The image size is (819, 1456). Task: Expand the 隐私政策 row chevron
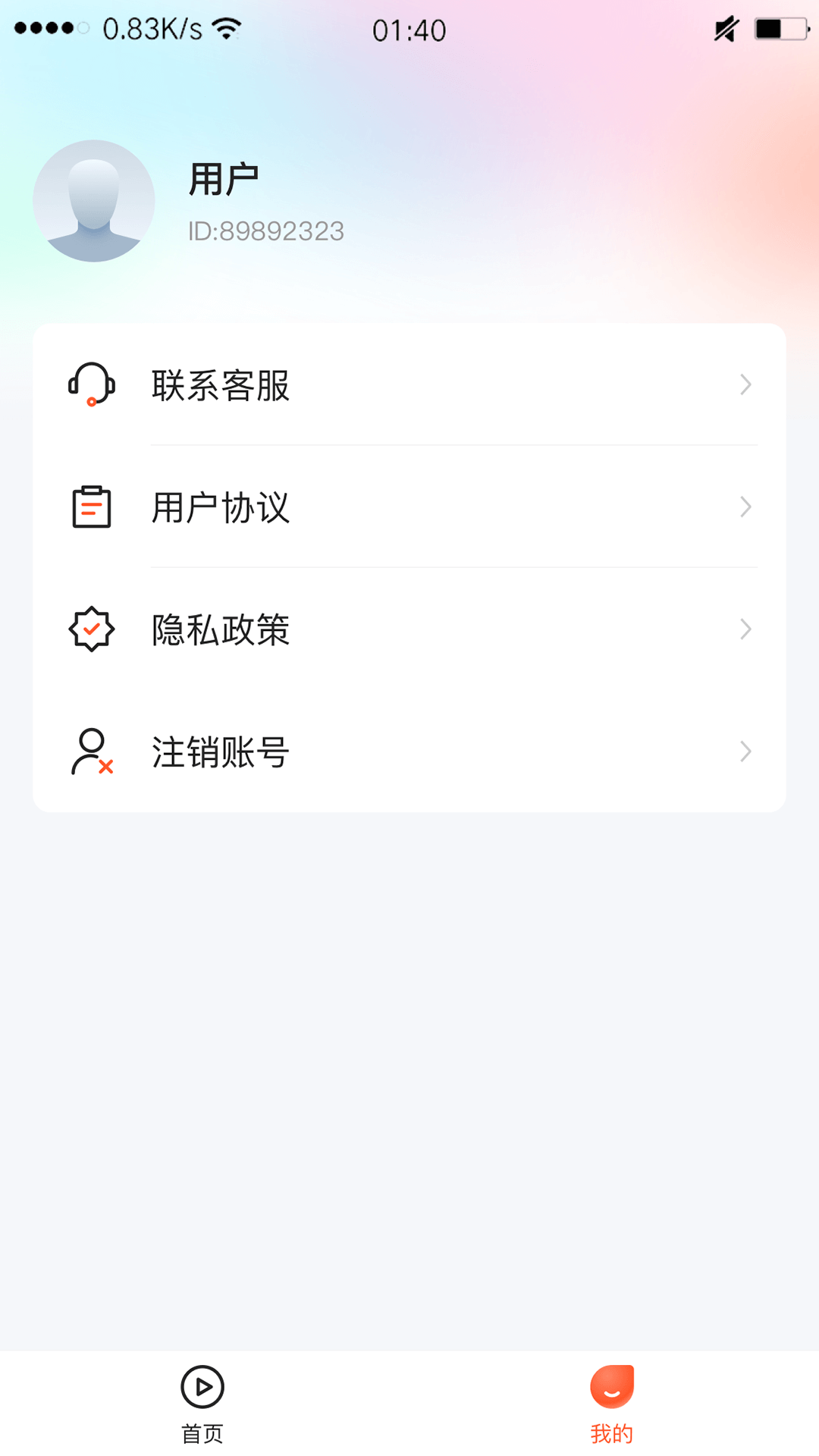point(745,628)
